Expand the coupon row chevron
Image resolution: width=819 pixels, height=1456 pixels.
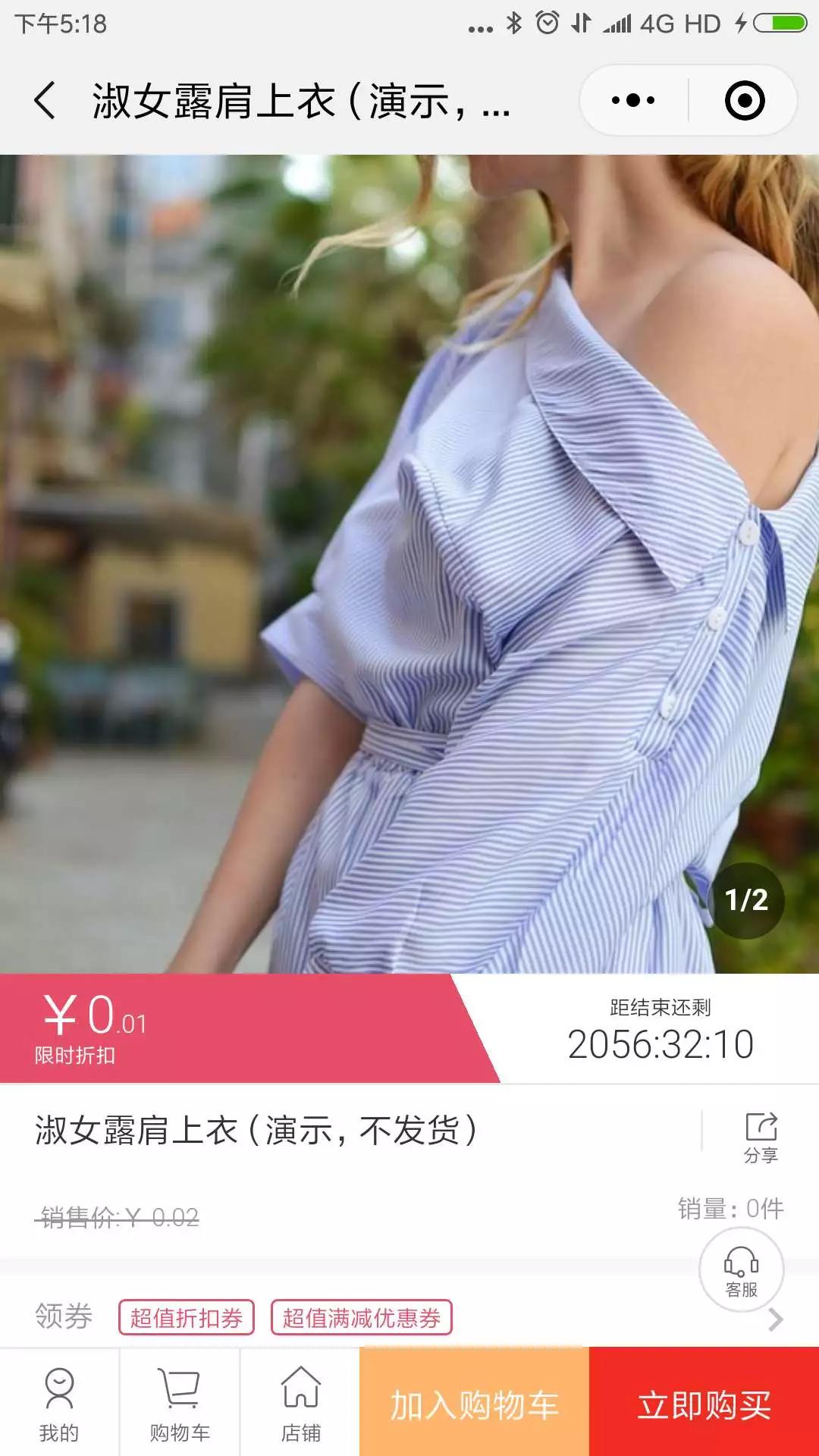[x=775, y=1319]
